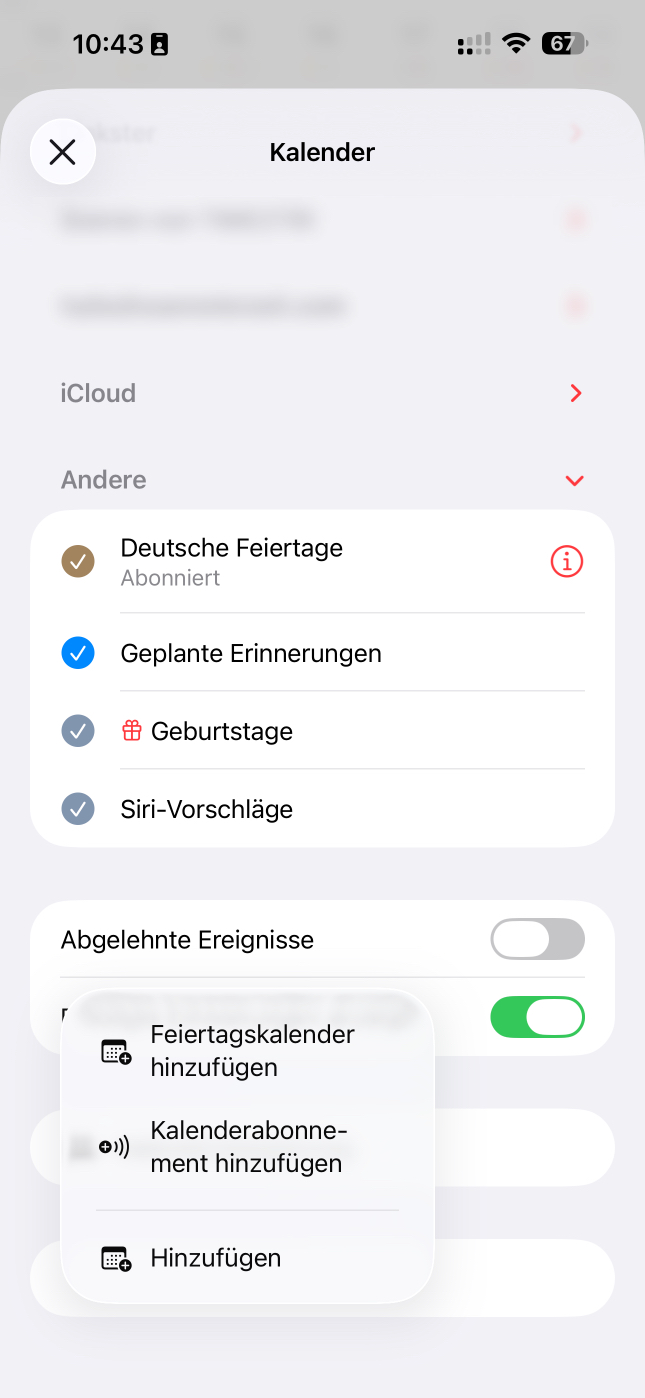Expand the iCloud calendars section
Image resolution: width=645 pixels, height=1398 pixels.
coord(575,394)
